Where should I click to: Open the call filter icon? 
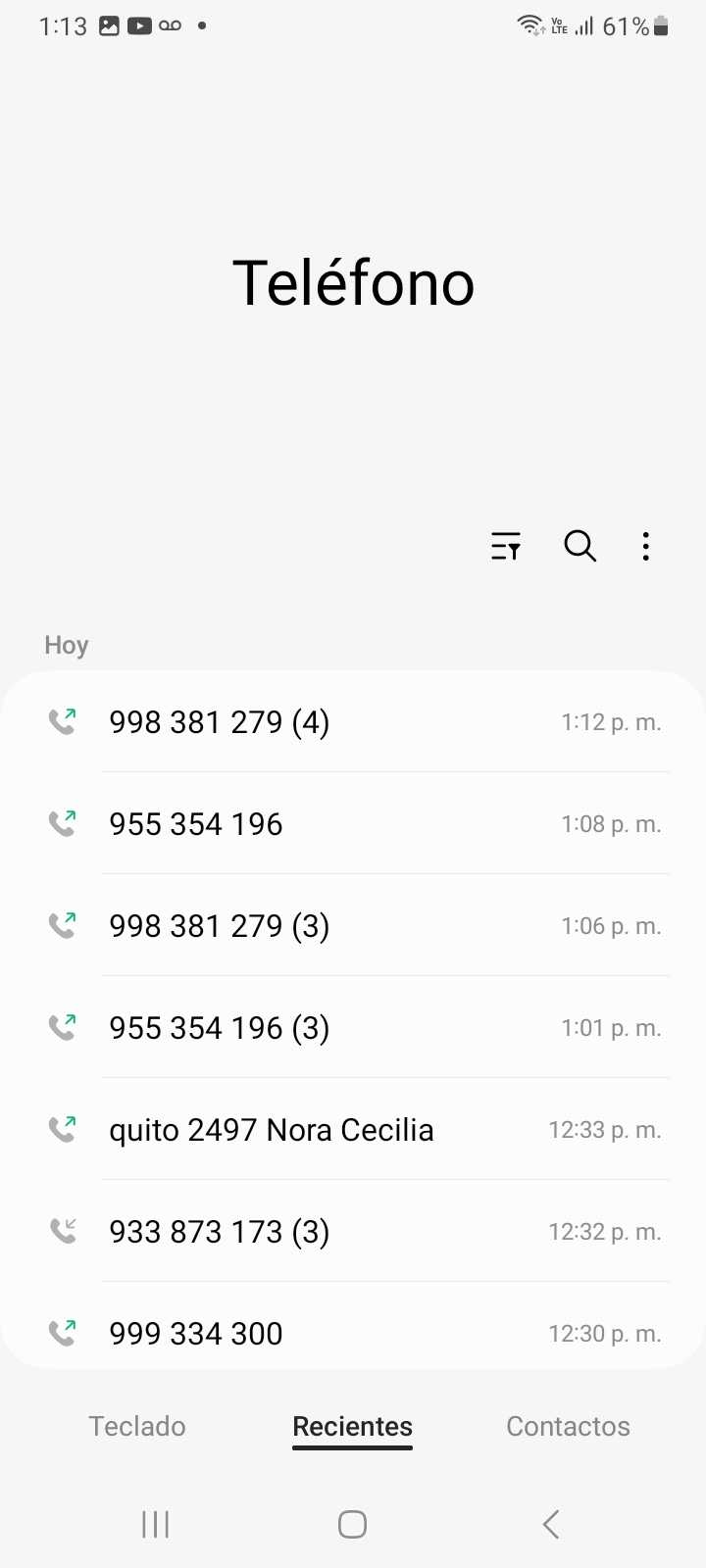[506, 546]
